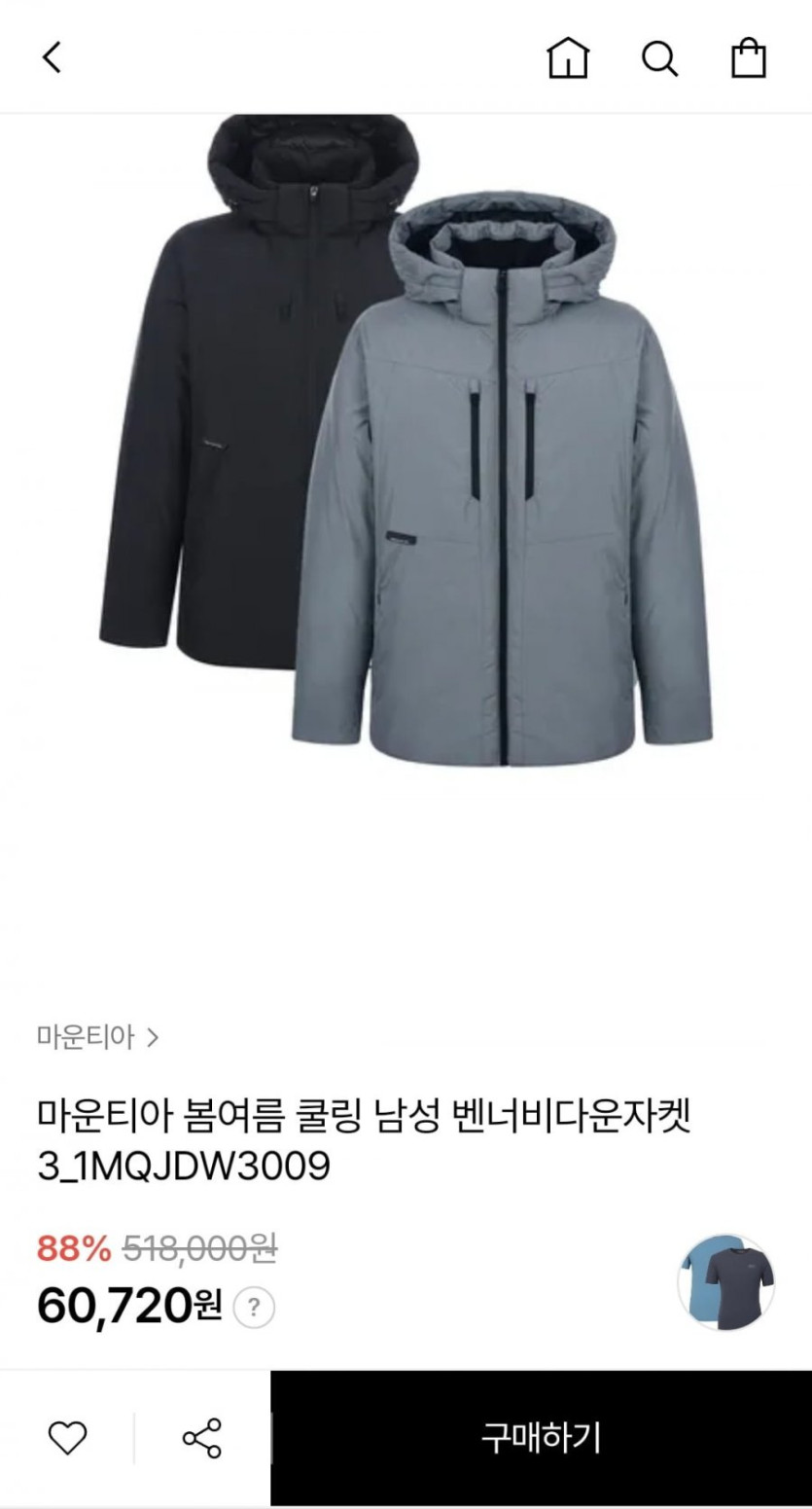Open the shopping bag
The width and height of the screenshot is (812, 1509).
tap(749, 58)
